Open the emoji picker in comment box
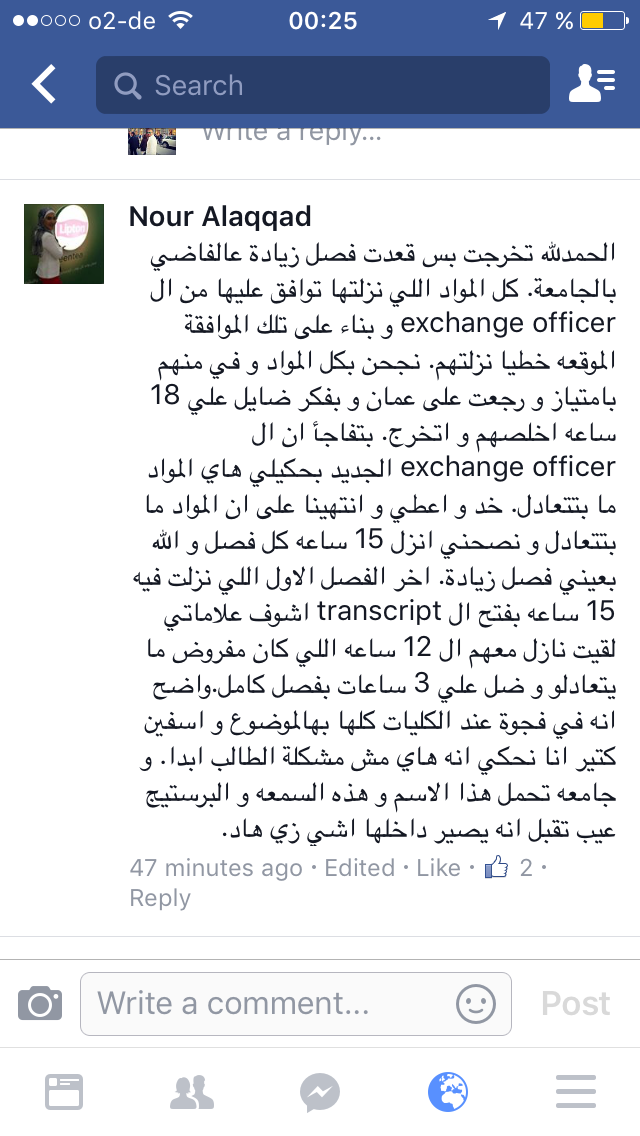Screen dimensions: 640x1136 tap(476, 1004)
